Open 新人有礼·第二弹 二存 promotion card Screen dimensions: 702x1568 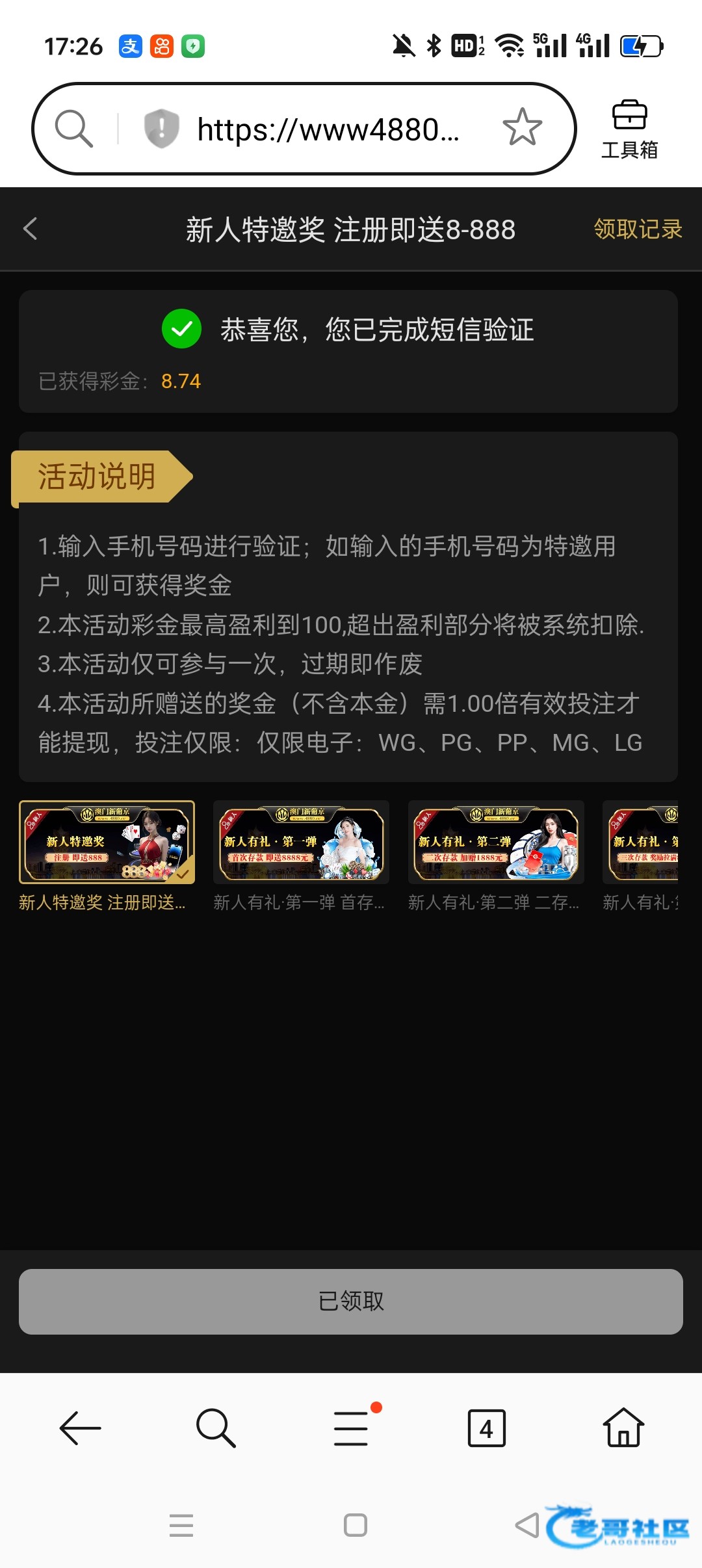(x=495, y=843)
